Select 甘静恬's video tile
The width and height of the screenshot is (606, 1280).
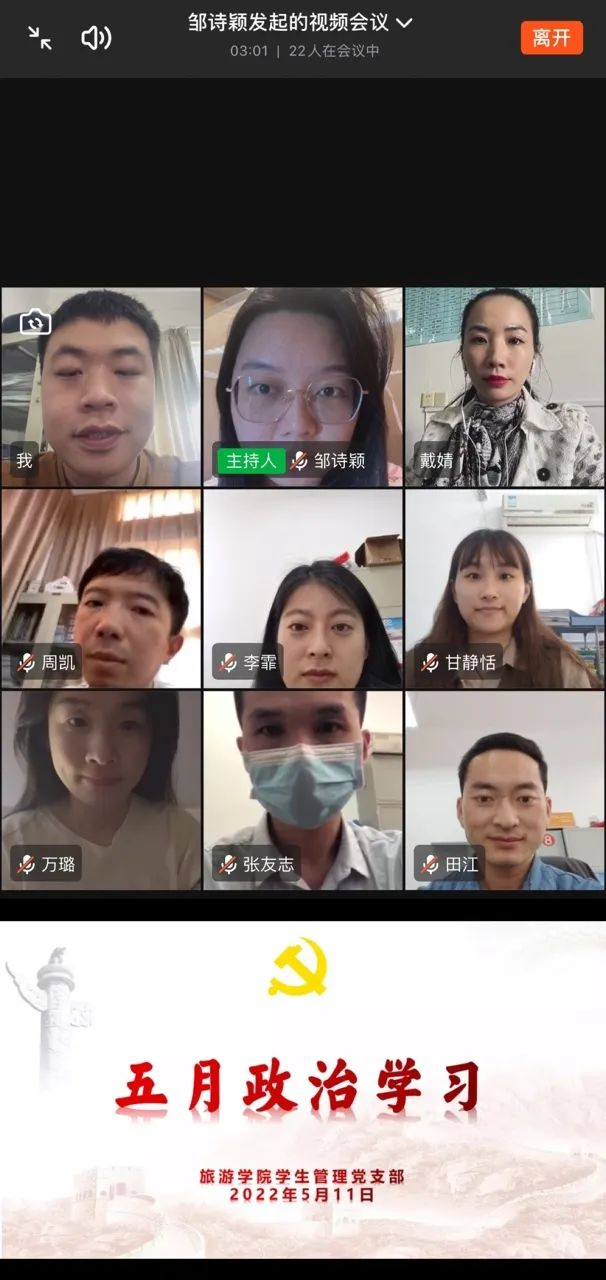(x=505, y=588)
